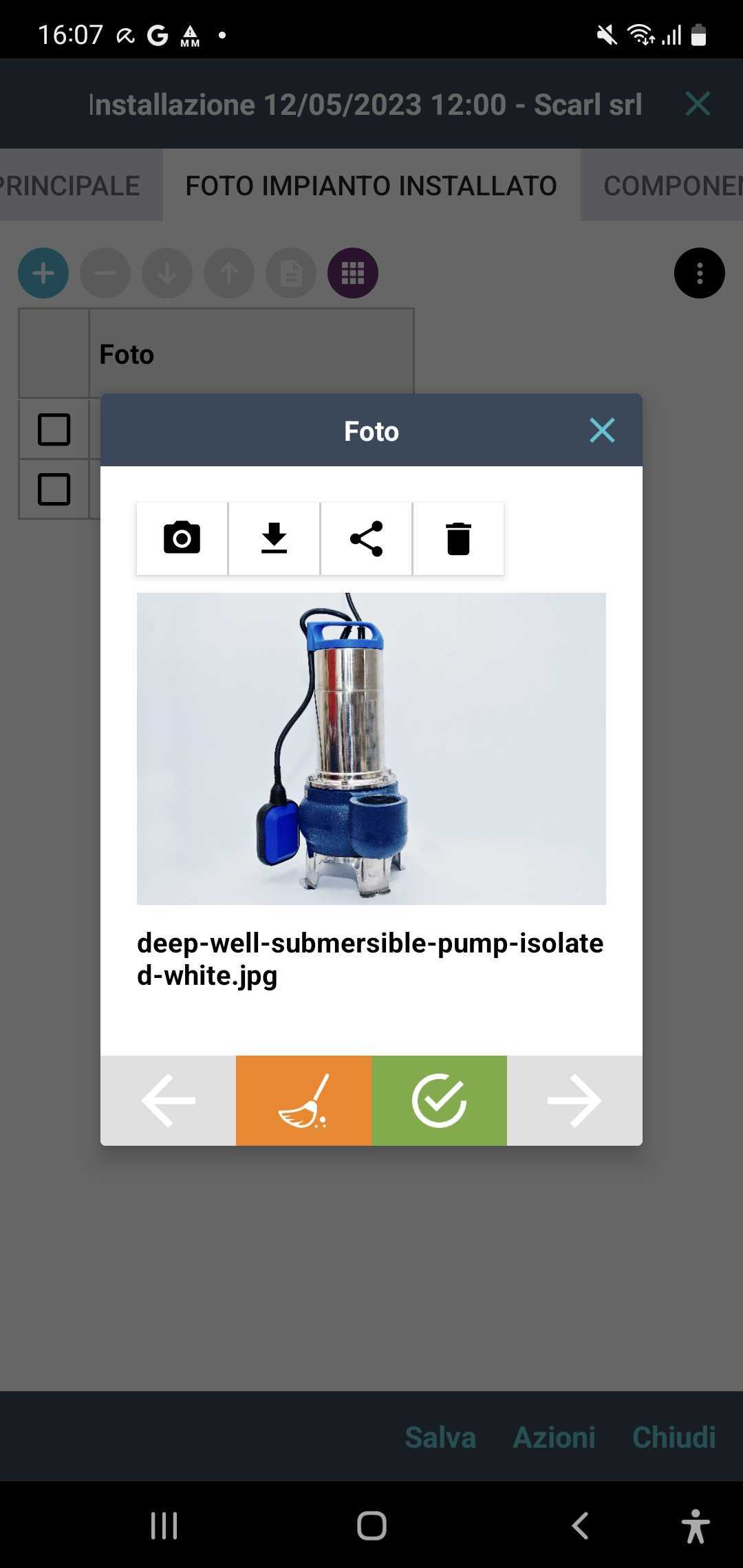743x1568 pixels.
Task: Go to the previous photo
Action: pyautogui.click(x=168, y=1100)
